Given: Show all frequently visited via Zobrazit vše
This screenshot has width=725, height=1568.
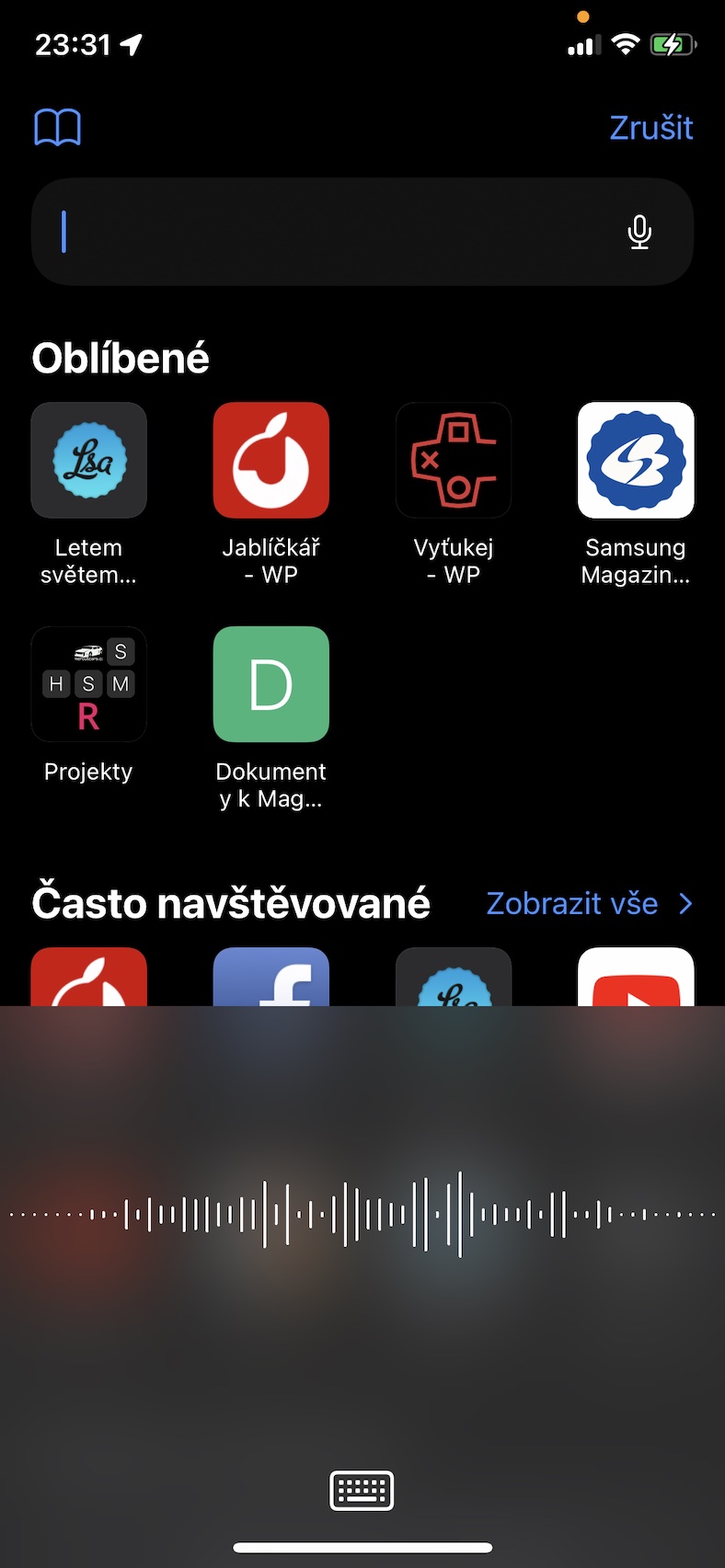Looking at the screenshot, I should coord(589,903).
